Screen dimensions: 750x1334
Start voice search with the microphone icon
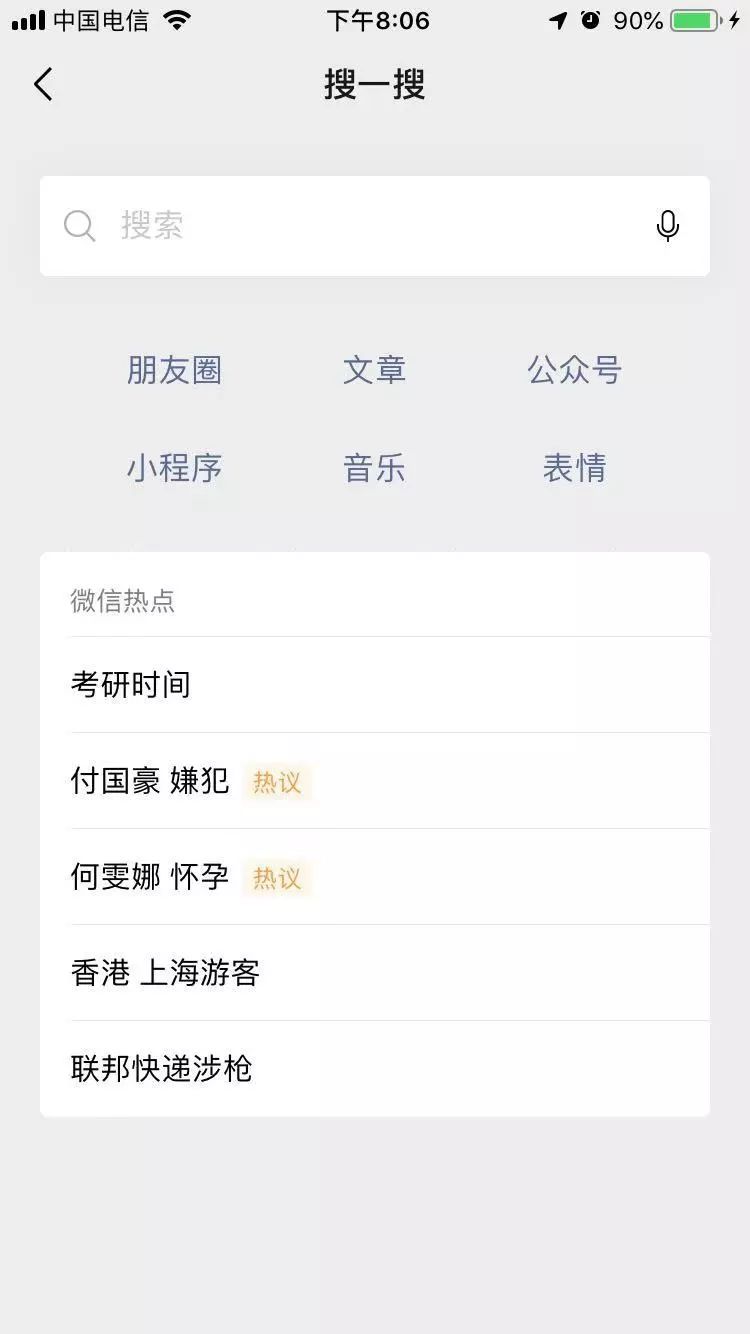tap(668, 226)
